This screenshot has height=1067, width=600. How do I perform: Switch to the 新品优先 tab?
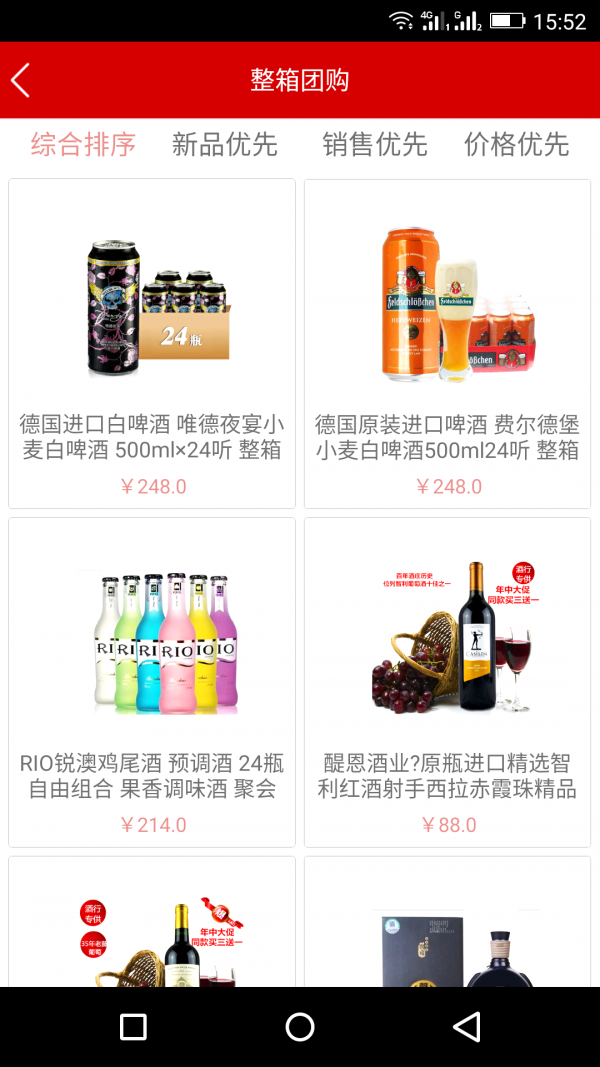225,145
